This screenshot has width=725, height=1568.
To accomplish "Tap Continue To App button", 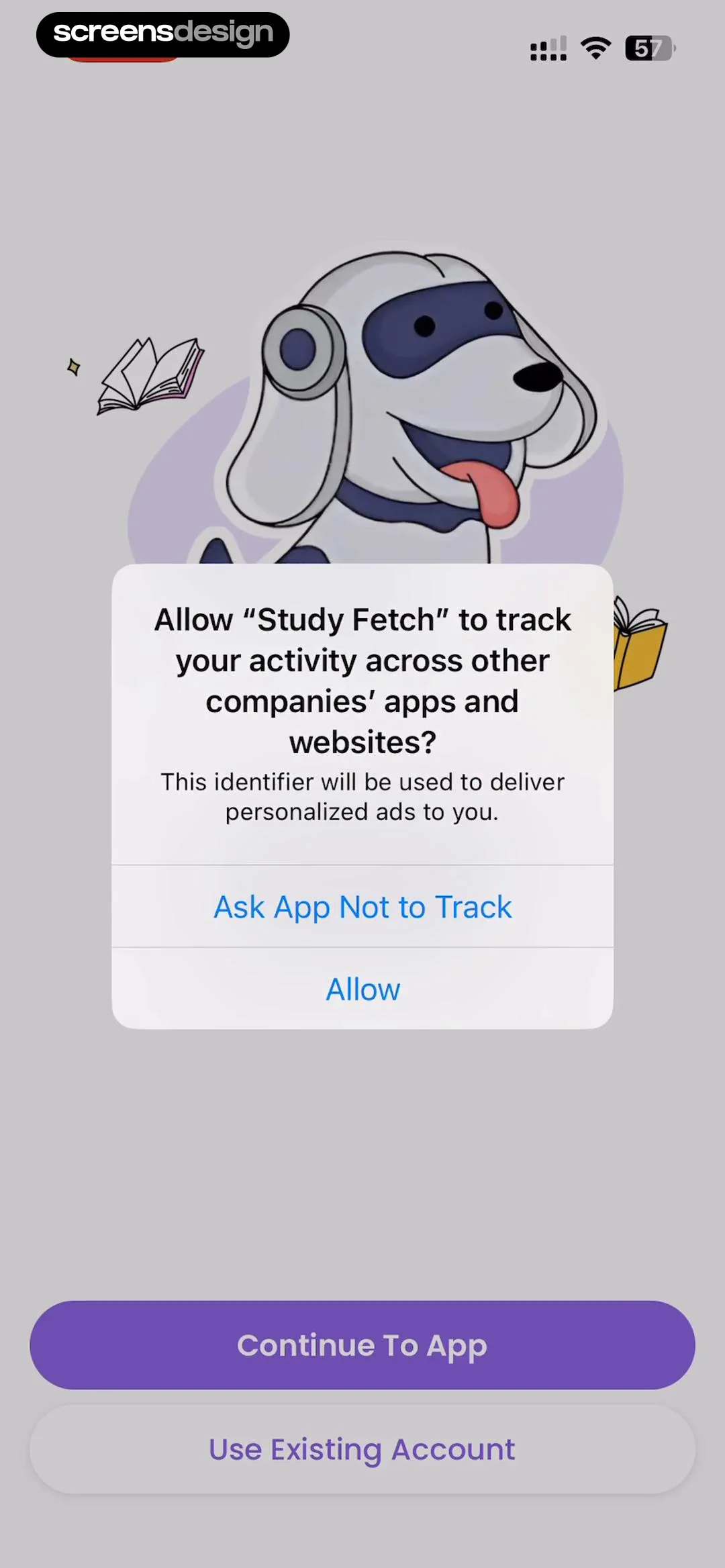I will (362, 1344).
